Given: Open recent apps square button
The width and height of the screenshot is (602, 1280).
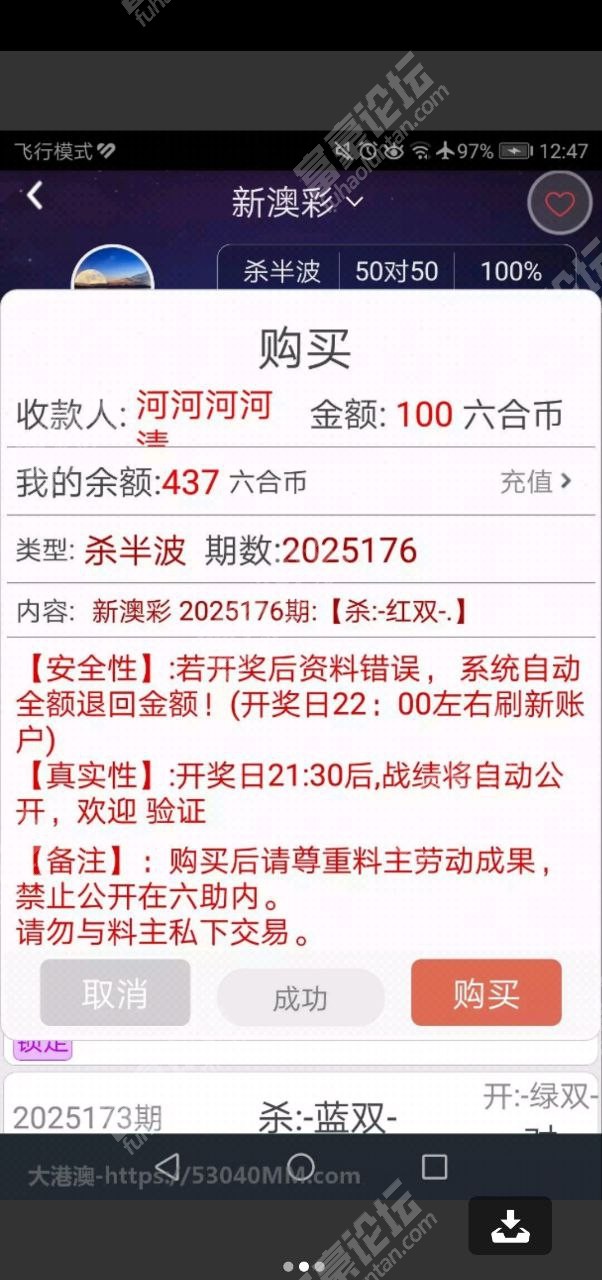Looking at the screenshot, I should click(434, 1166).
